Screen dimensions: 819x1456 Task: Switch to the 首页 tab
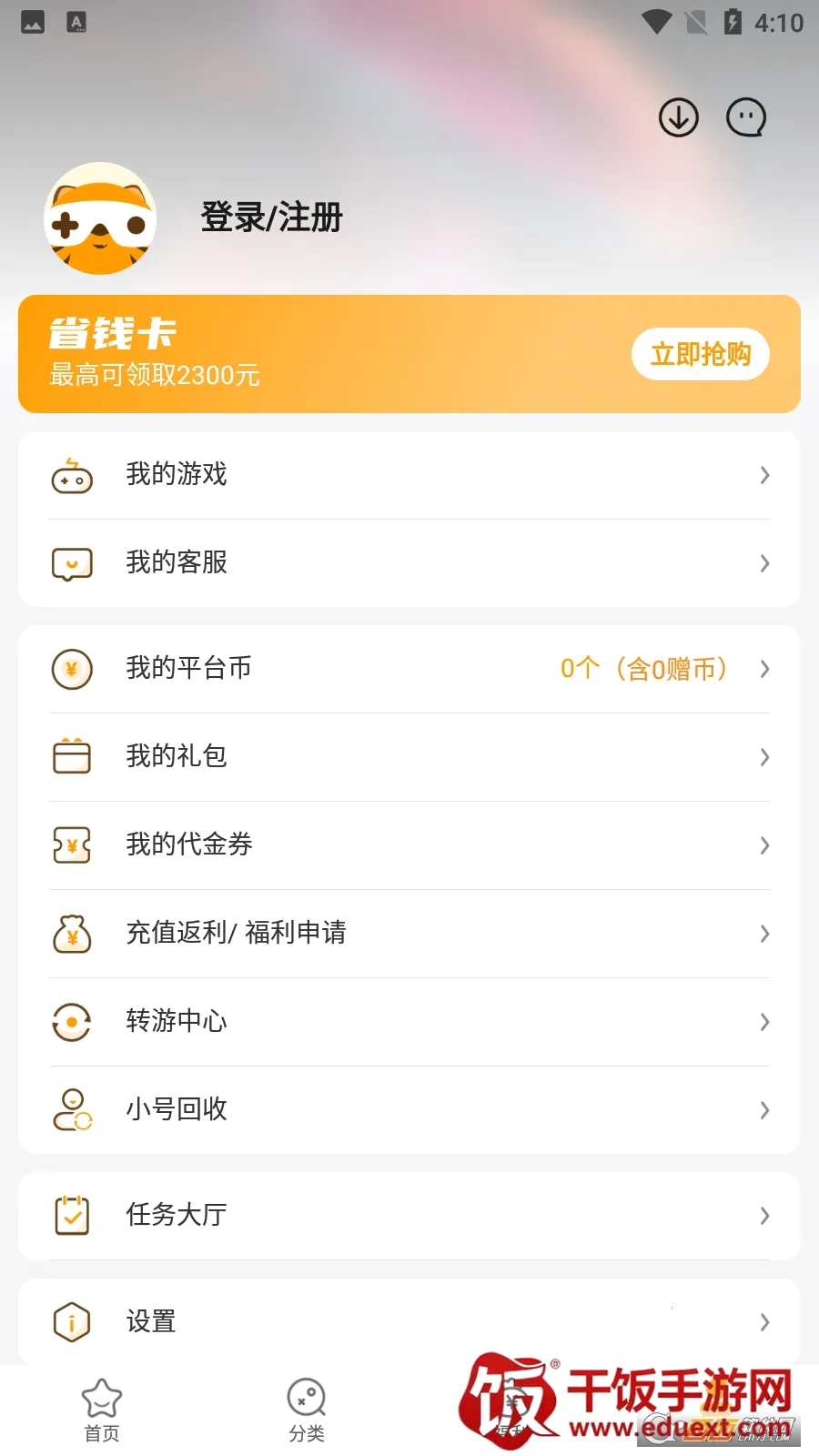(x=102, y=1410)
